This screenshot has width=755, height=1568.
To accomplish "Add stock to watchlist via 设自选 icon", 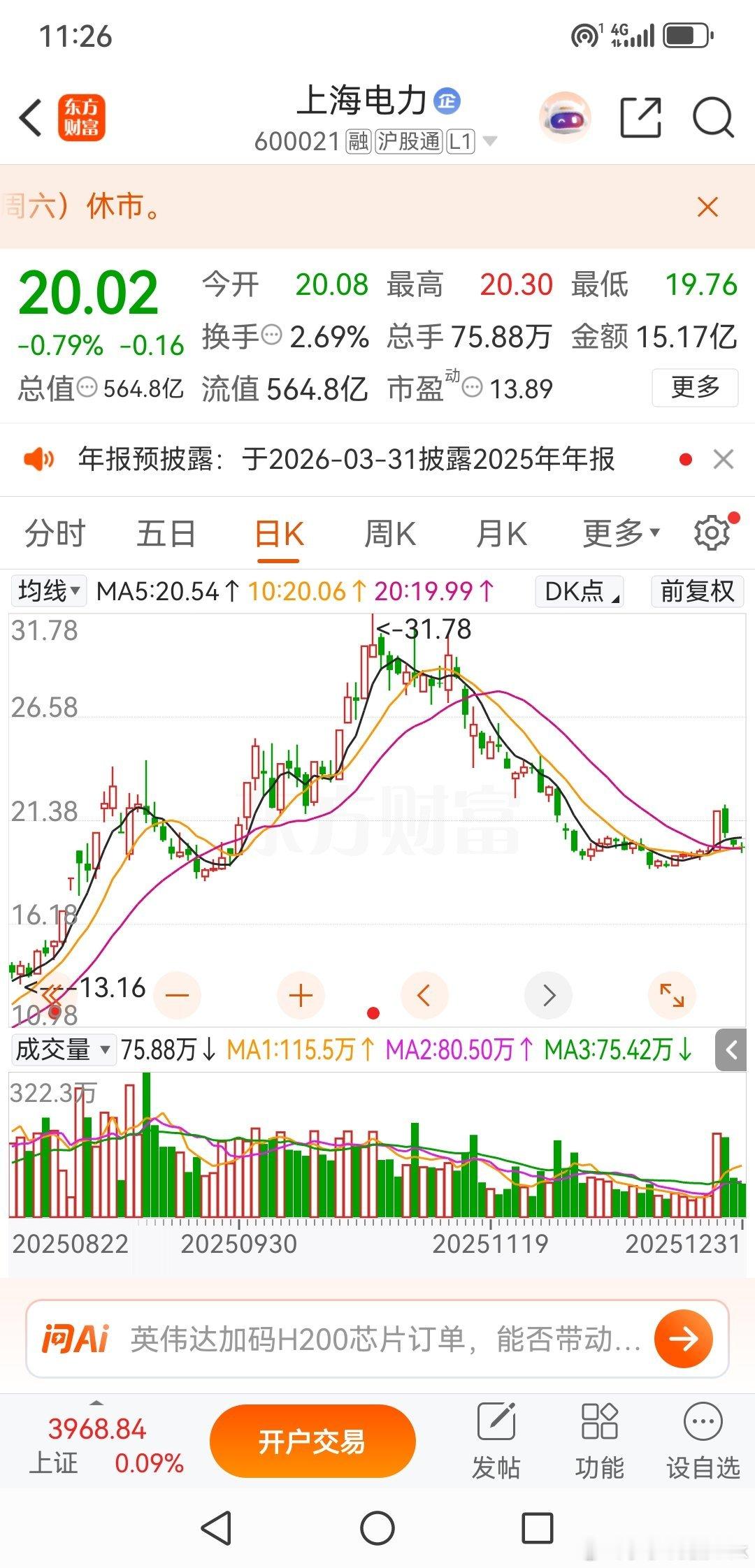I will coord(702,1439).
